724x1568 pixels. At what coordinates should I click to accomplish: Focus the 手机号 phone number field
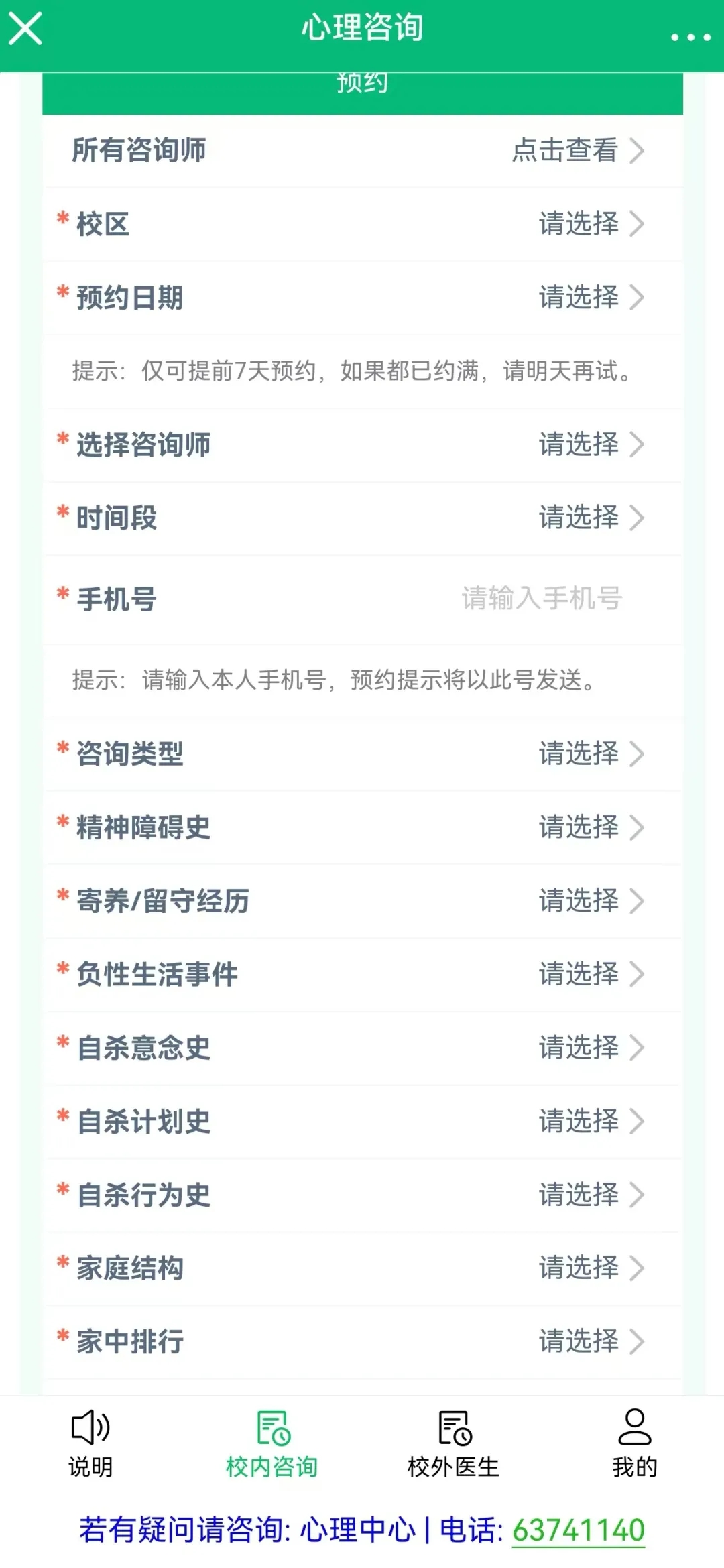pos(540,598)
